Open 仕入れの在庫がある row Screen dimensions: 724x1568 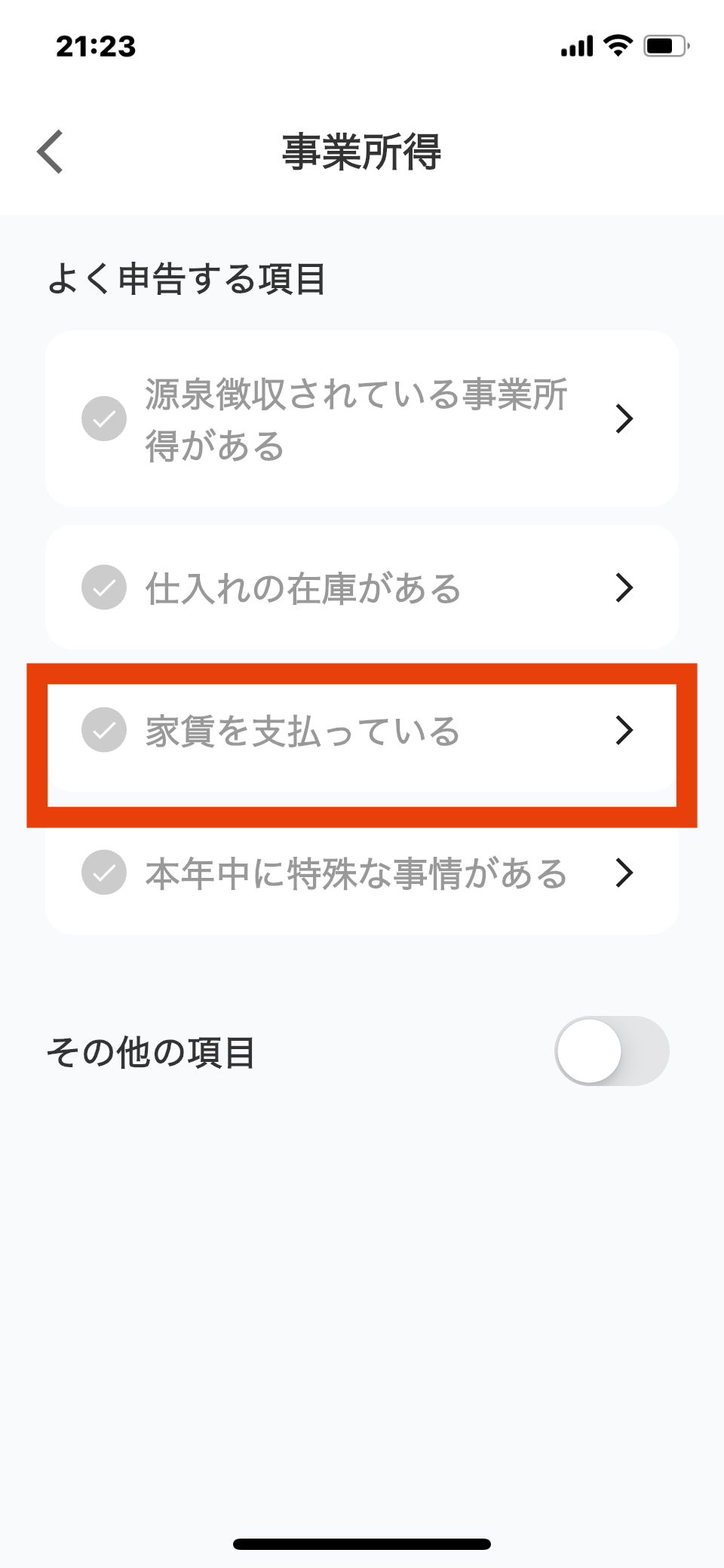tap(361, 588)
